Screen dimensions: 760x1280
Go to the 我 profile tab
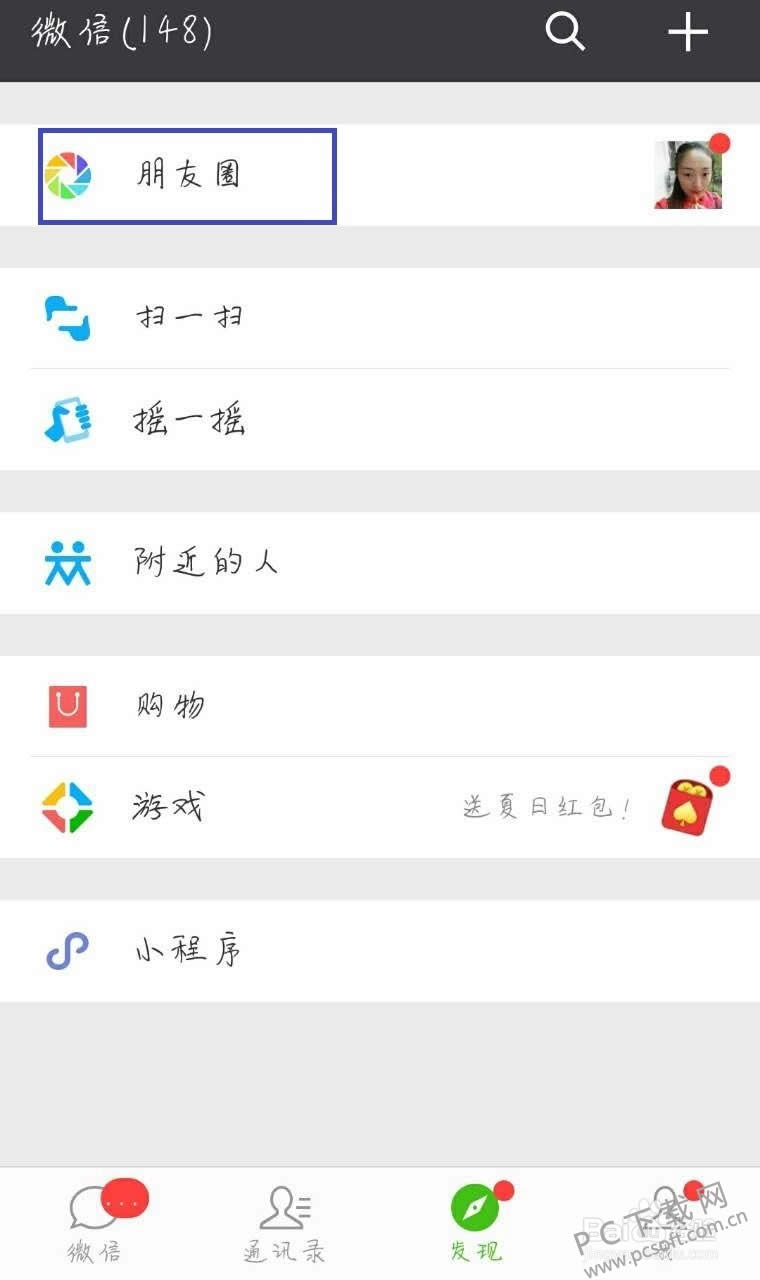(666, 1222)
